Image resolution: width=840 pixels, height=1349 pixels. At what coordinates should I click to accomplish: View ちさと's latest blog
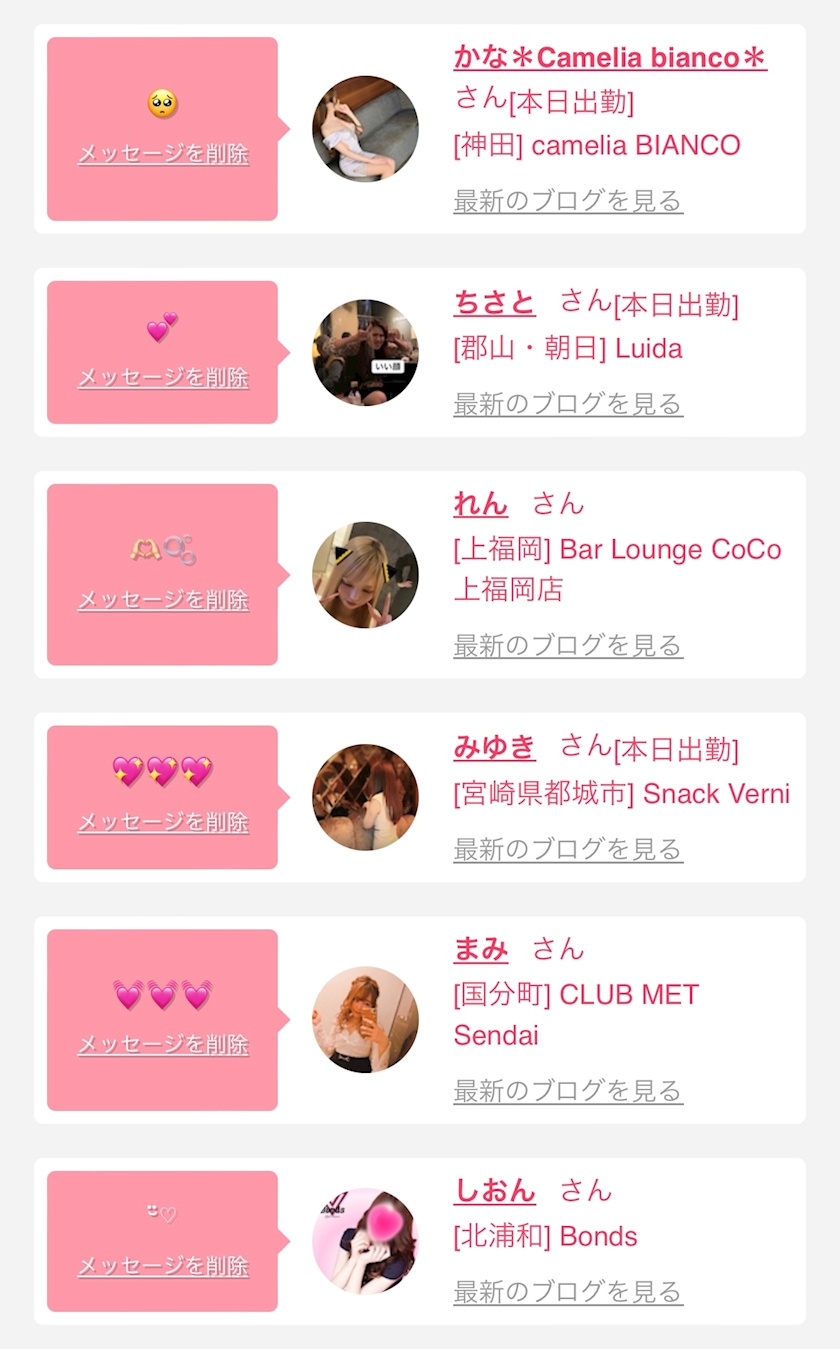567,404
